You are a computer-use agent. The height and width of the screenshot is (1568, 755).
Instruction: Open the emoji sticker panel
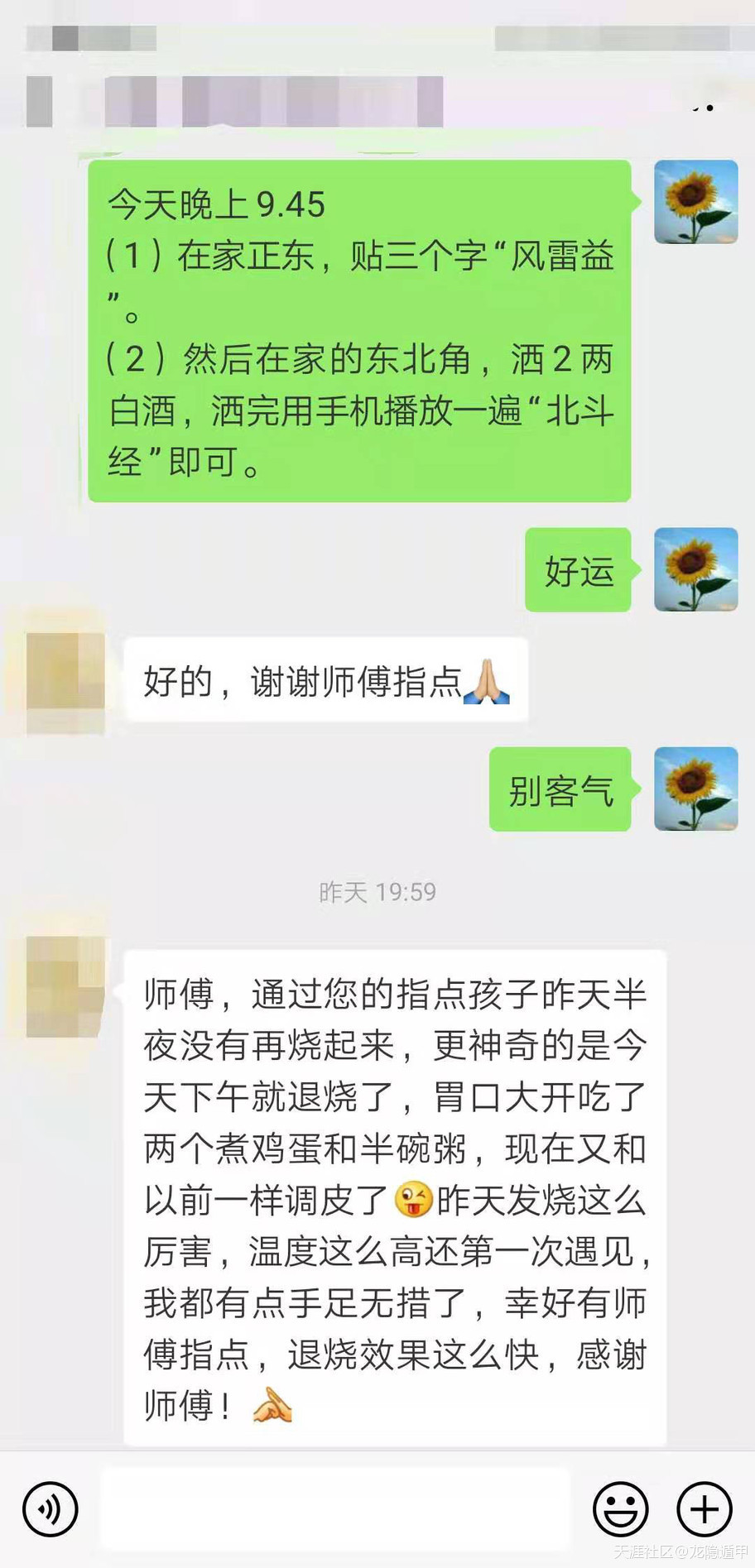click(620, 1508)
